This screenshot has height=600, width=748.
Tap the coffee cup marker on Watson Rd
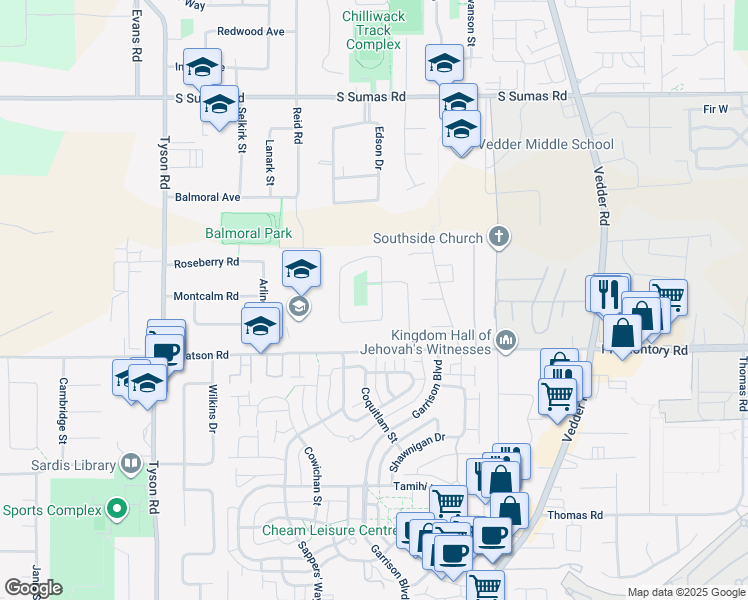(166, 352)
